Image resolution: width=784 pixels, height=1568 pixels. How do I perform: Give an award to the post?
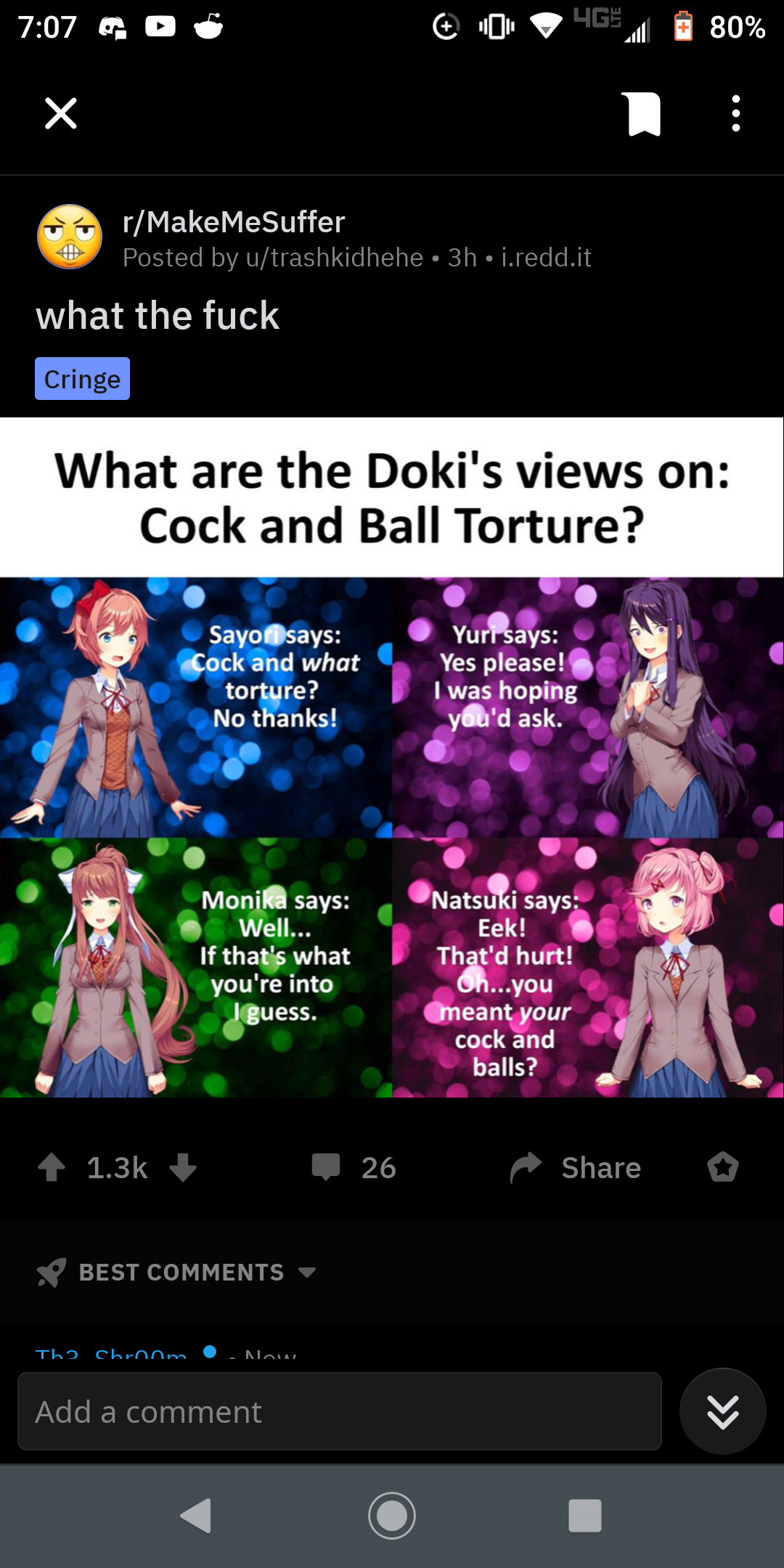tap(723, 1167)
